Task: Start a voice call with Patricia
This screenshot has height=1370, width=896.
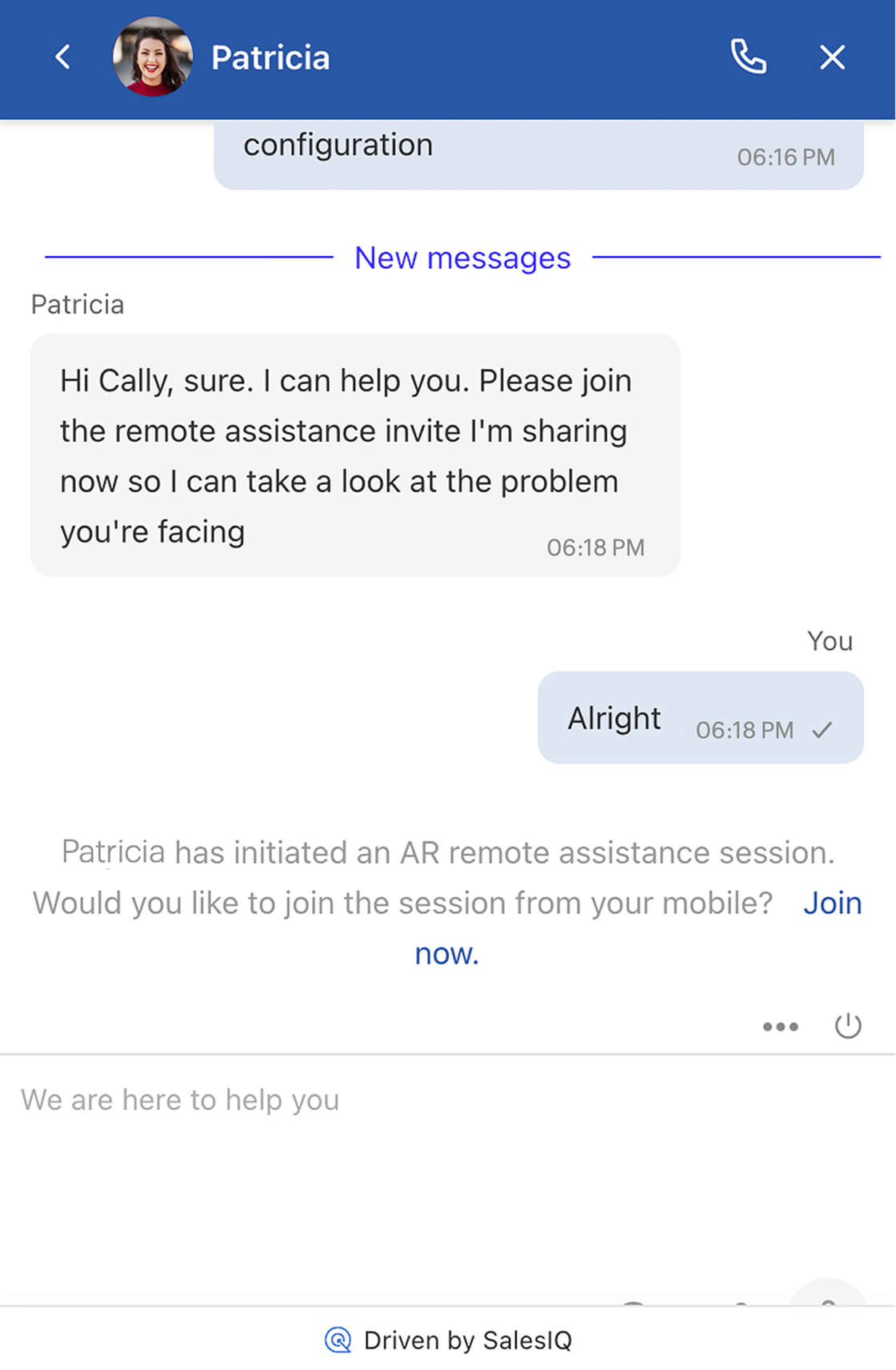Action: click(x=749, y=57)
